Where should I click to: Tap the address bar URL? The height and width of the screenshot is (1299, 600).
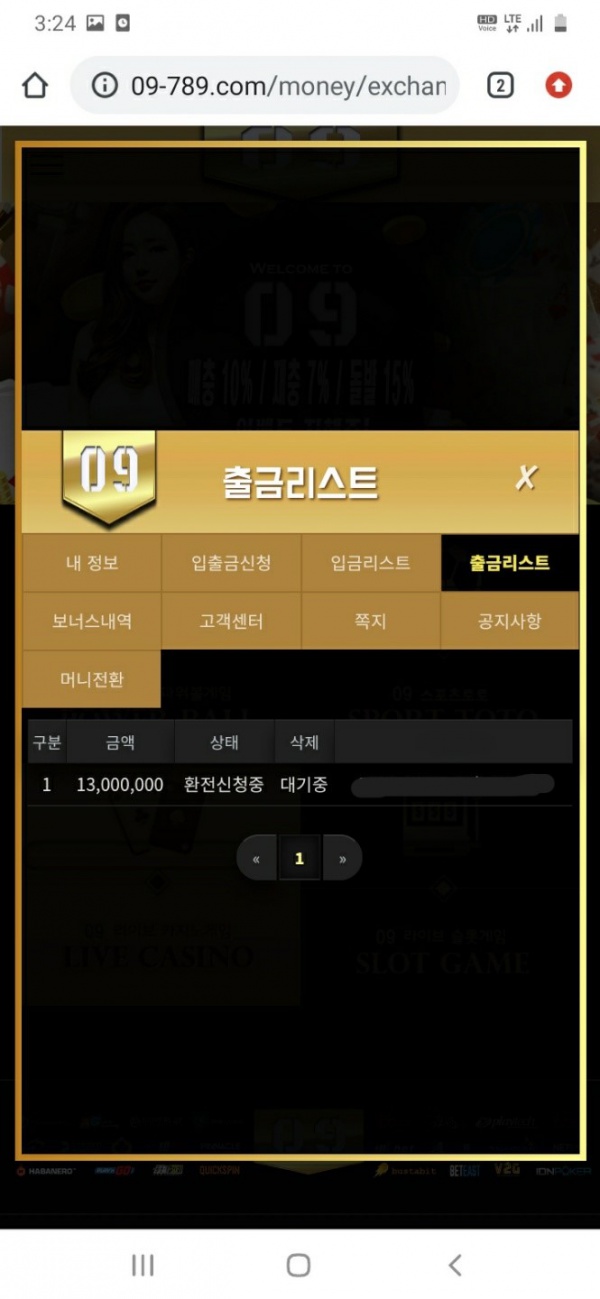[285, 86]
